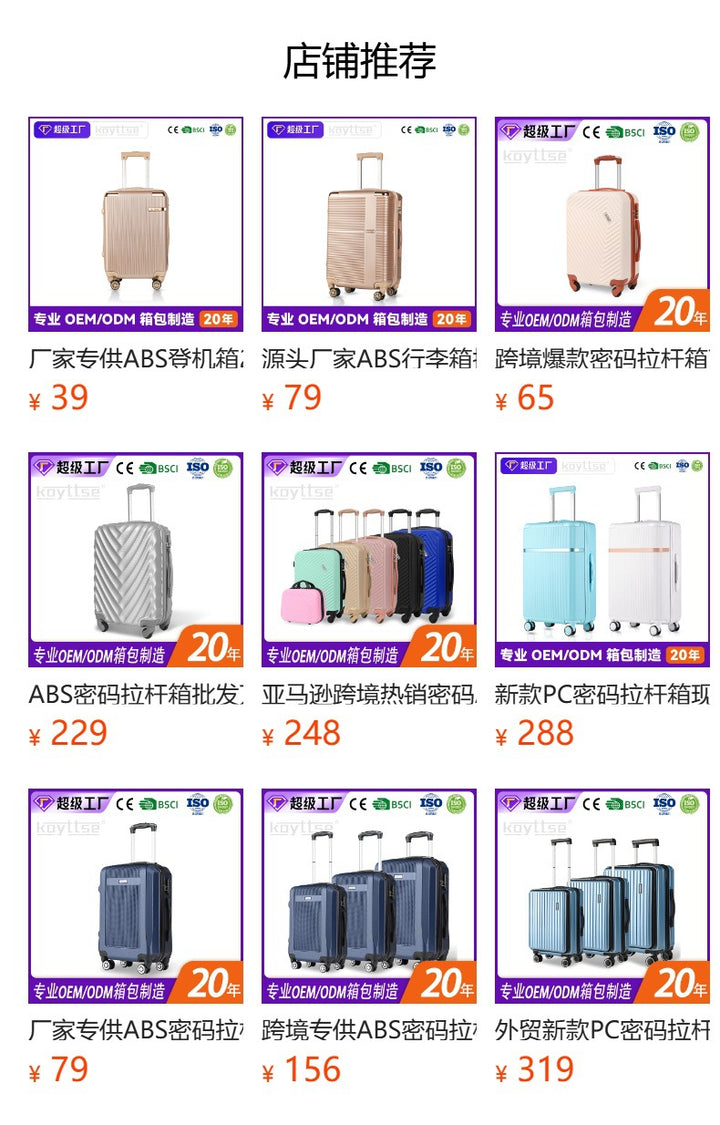Open the ¥156 three-piece navy luggage set
This screenshot has width=720, height=1125.
point(369,896)
